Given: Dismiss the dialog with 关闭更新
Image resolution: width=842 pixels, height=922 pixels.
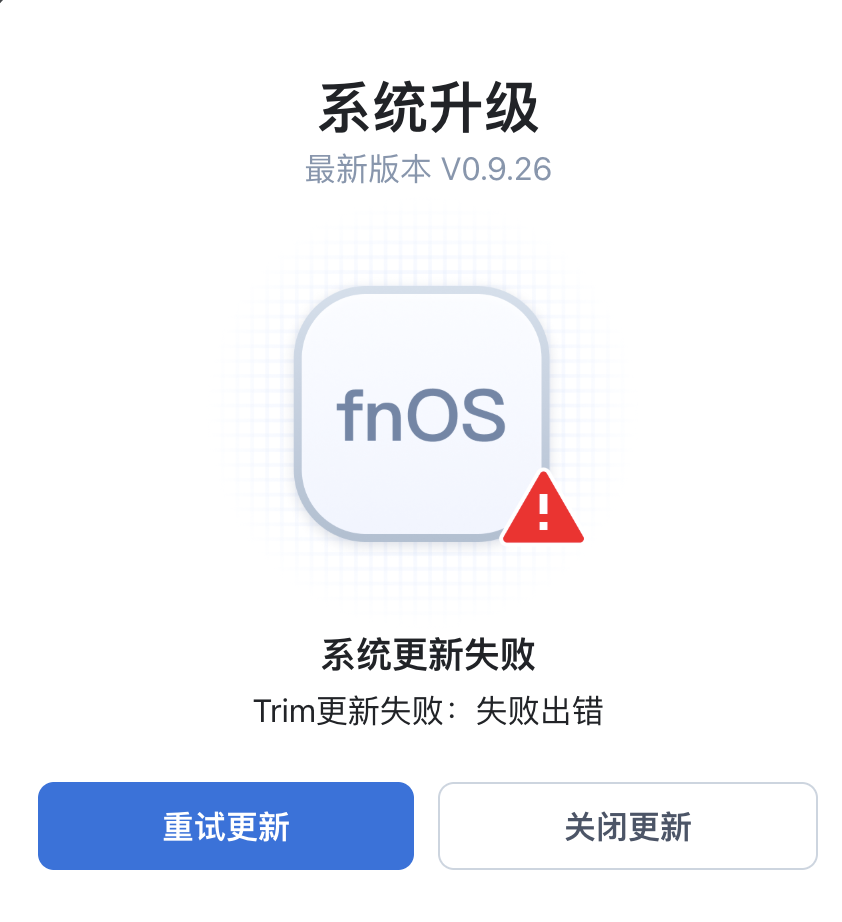Looking at the screenshot, I should point(627,826).
